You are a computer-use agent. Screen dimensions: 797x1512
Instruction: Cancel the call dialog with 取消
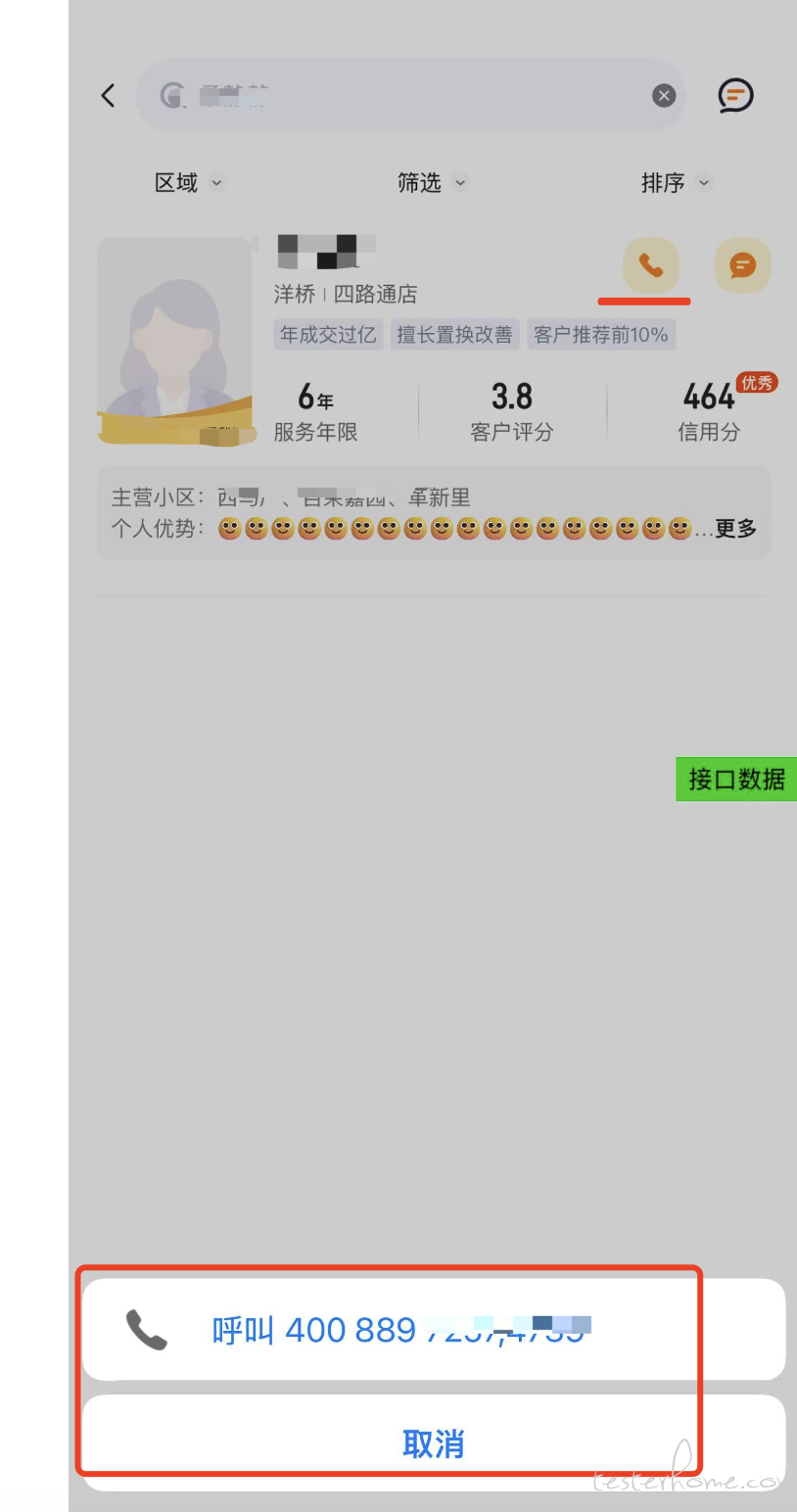433,1443
